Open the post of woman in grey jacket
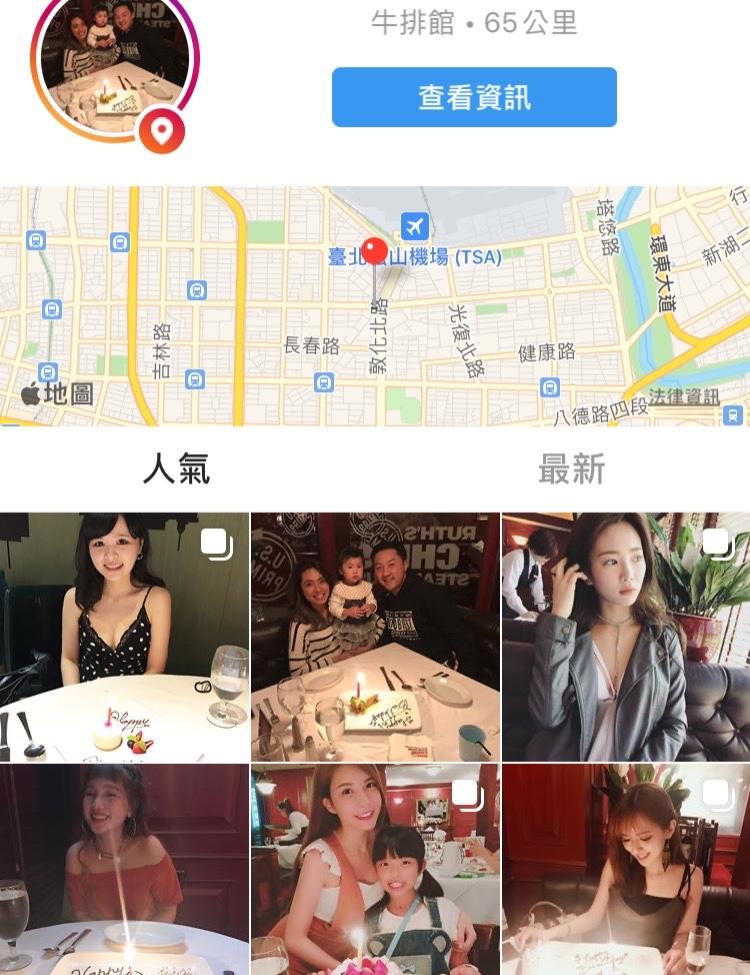 (626, 637)
